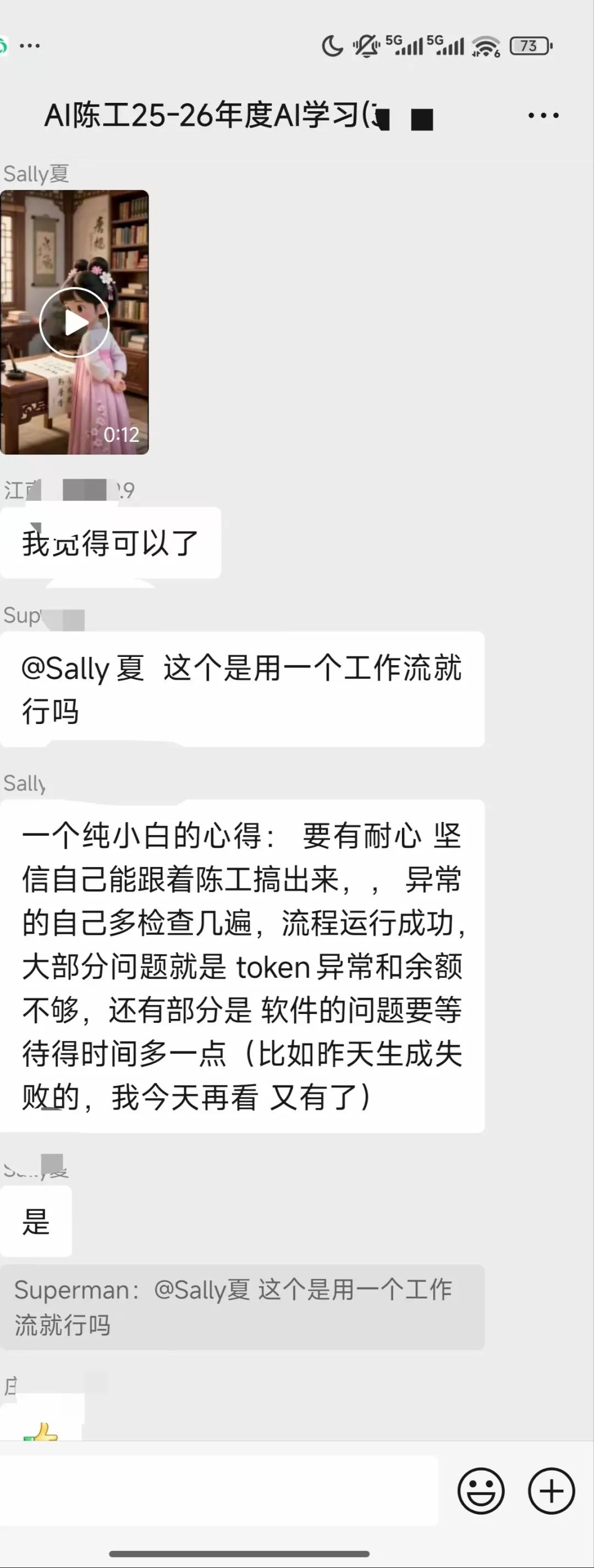The width and height of the screenshot is (594, 1568).
Task: Open the emoji picker
Action: [x=481, y=1490]
